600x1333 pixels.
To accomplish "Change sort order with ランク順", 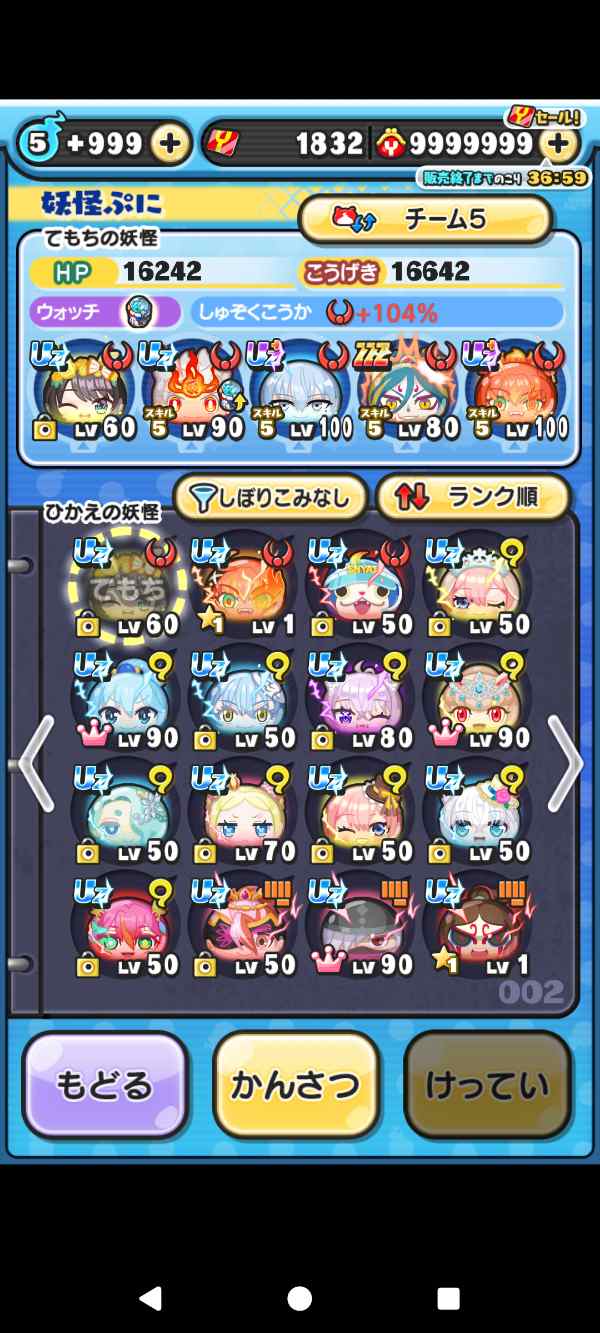I will [473, 497].
